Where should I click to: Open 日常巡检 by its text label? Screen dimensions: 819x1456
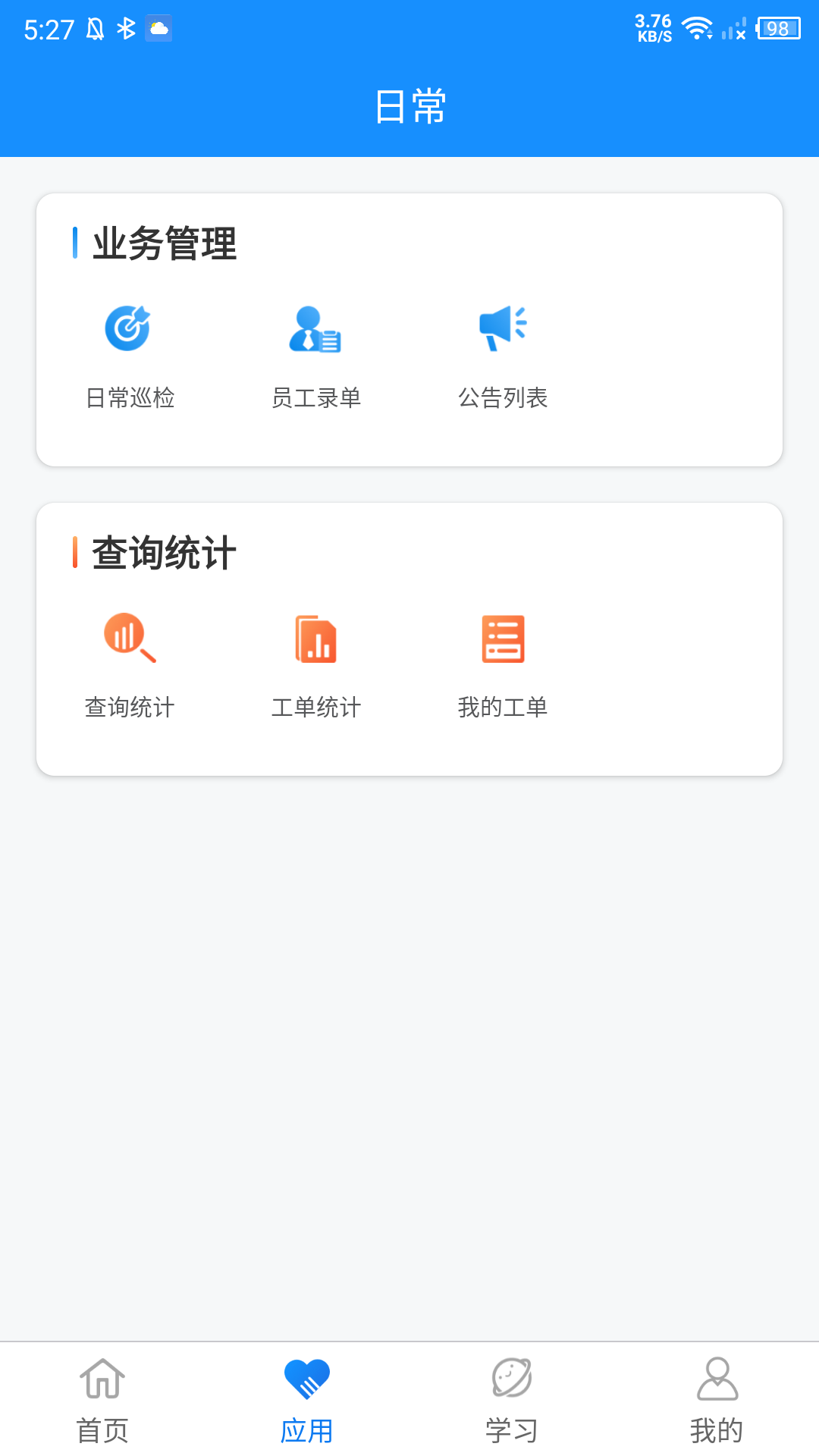[x=130, y=398]
